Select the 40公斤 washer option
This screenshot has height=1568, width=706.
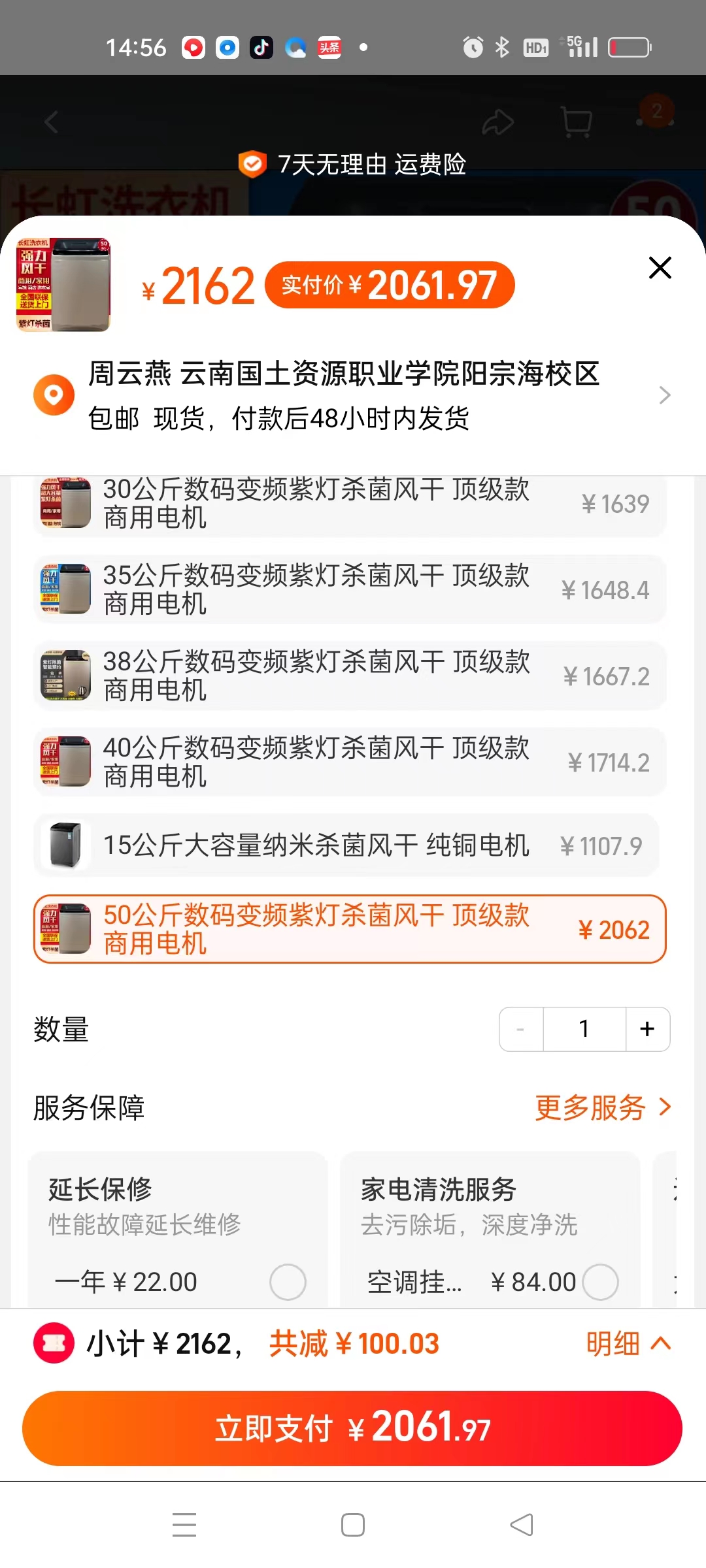click(350, 762)
